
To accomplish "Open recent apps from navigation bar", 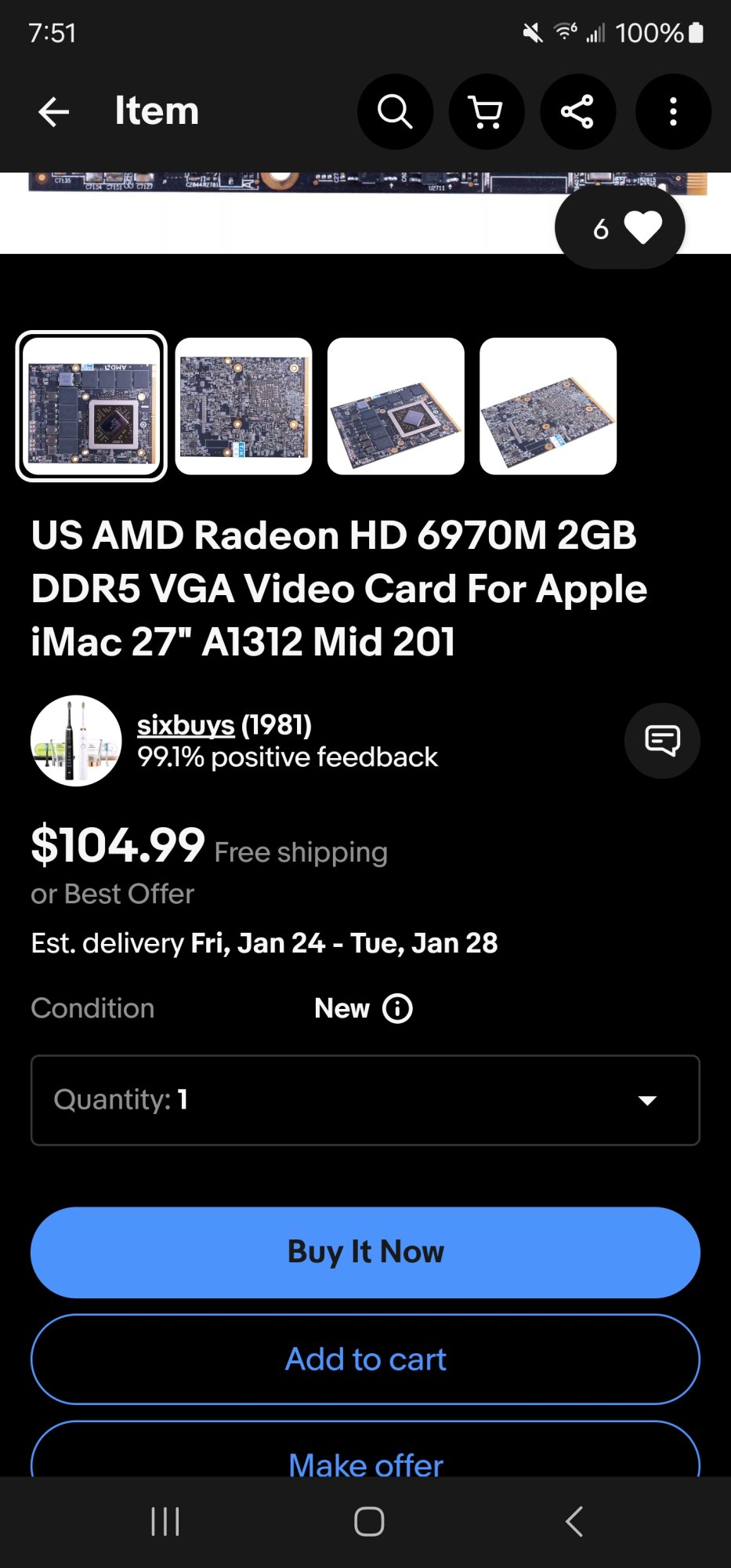I will click(165, 1522).
